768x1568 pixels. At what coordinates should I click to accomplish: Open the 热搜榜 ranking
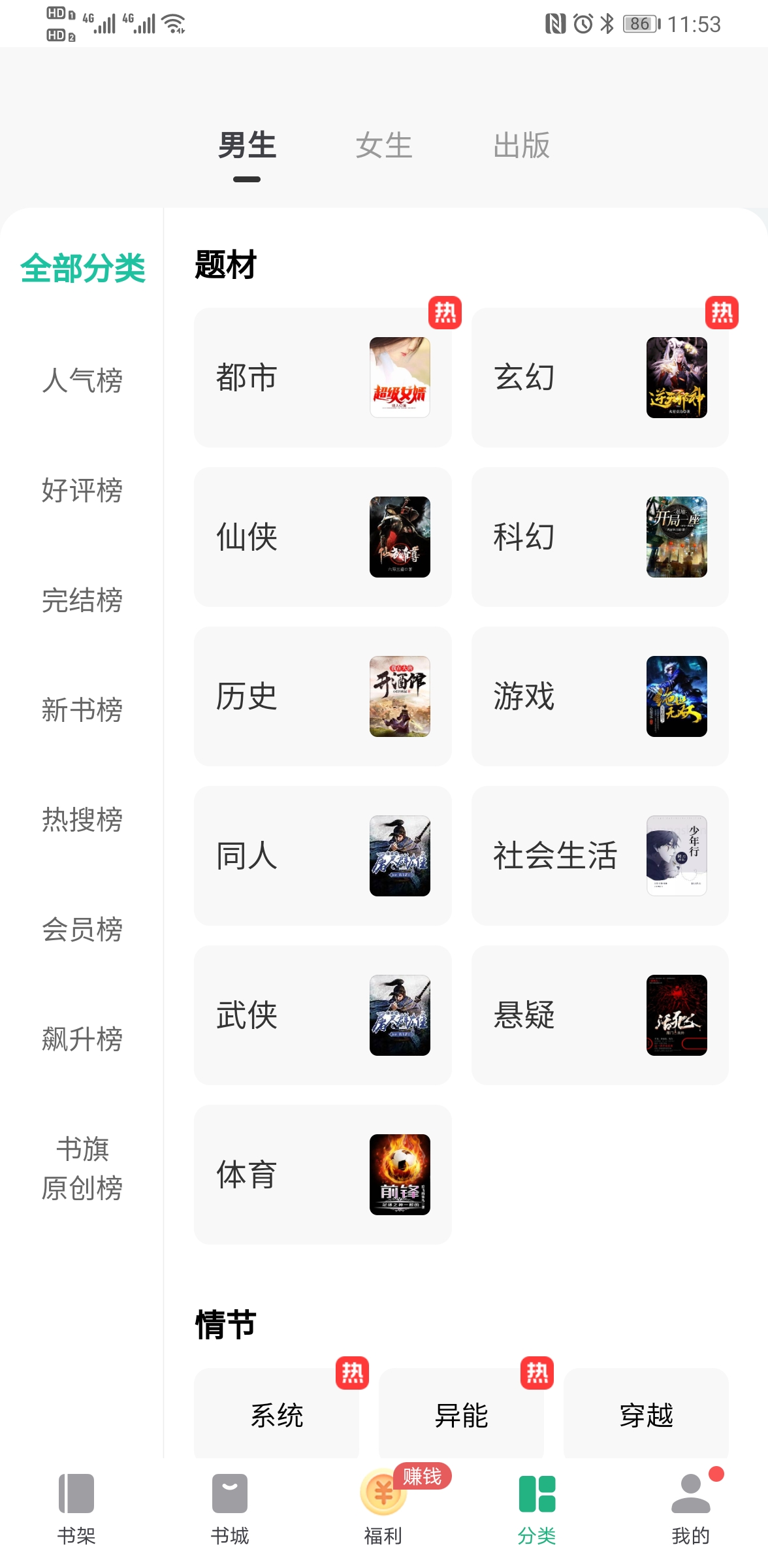tap(82, 819)
